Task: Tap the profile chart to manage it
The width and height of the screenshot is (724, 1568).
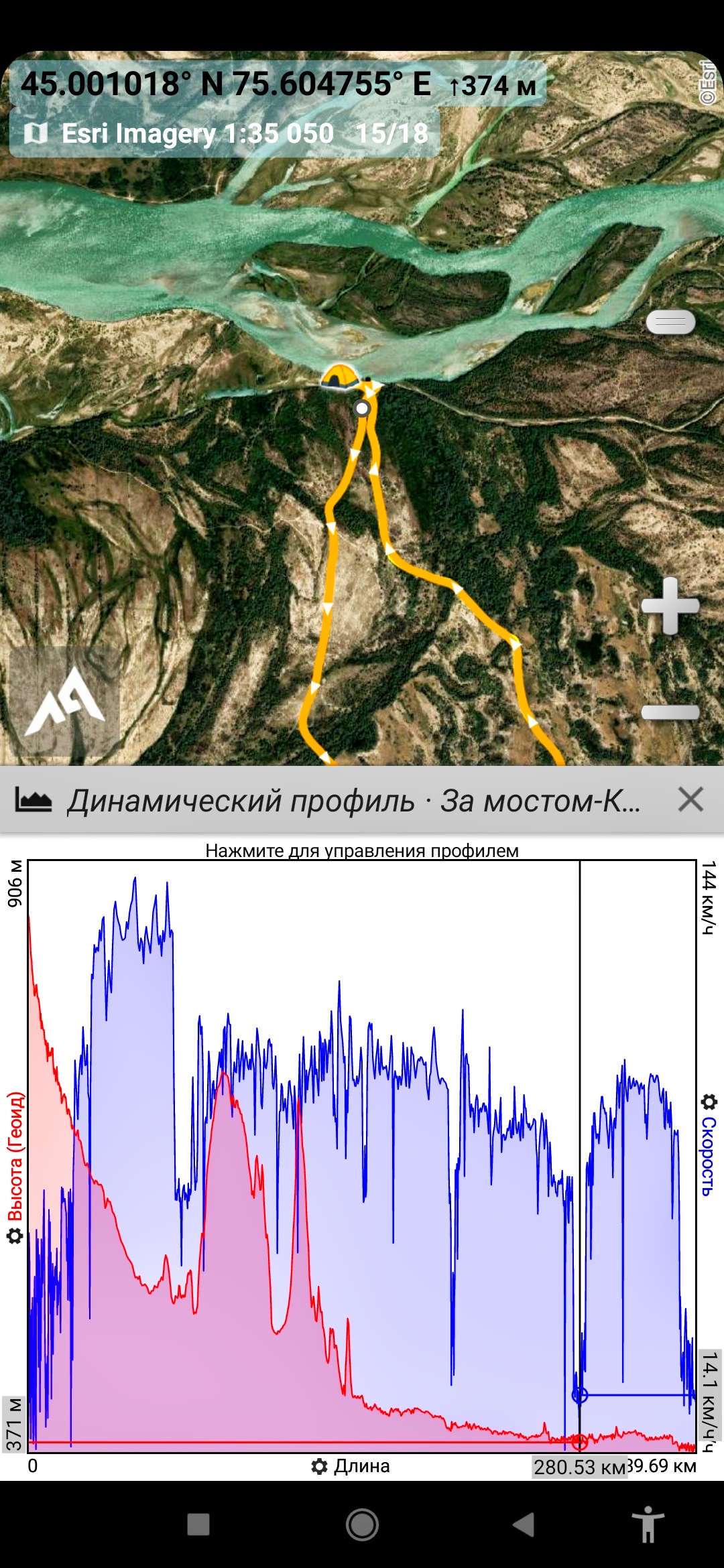Action: (x=362, y=1139)
